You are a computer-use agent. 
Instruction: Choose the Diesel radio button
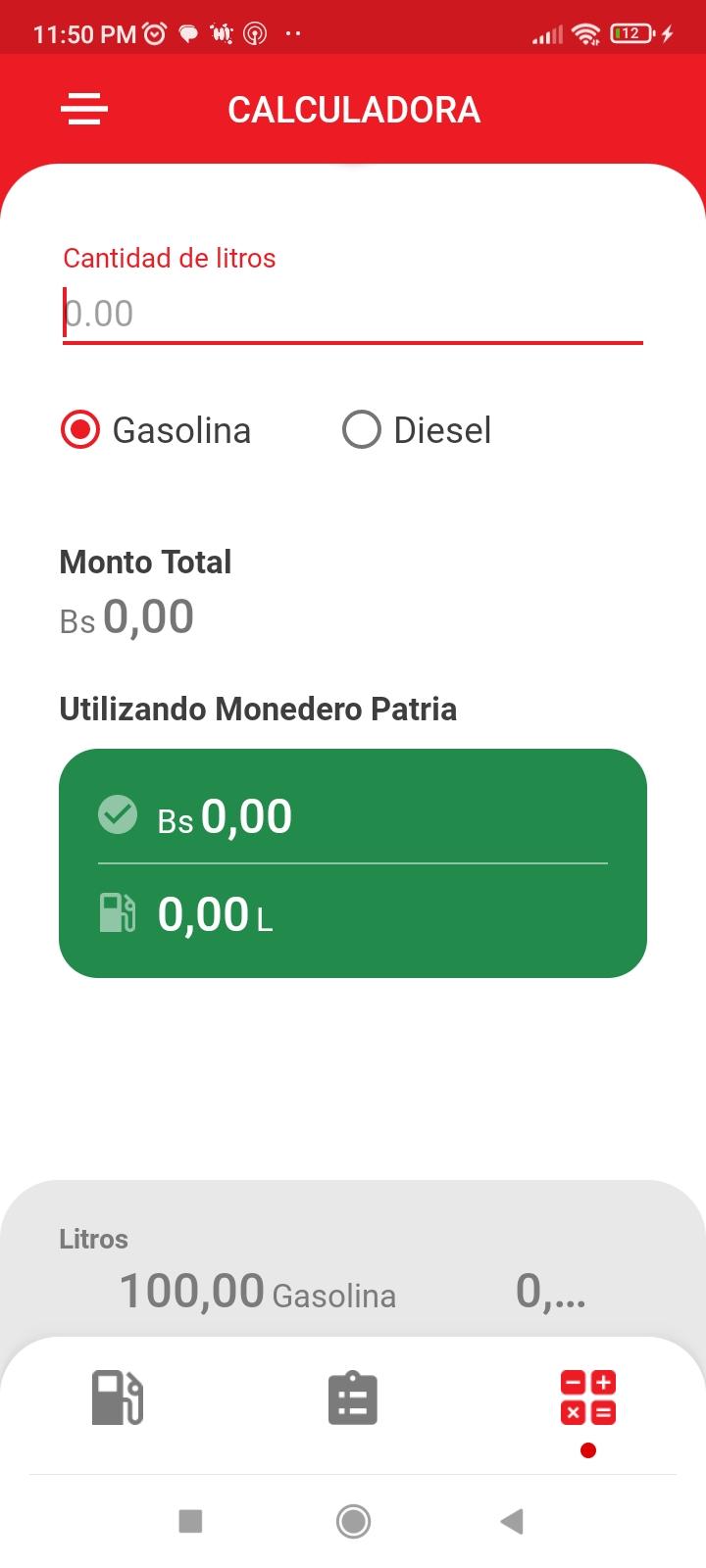(417, 430)
